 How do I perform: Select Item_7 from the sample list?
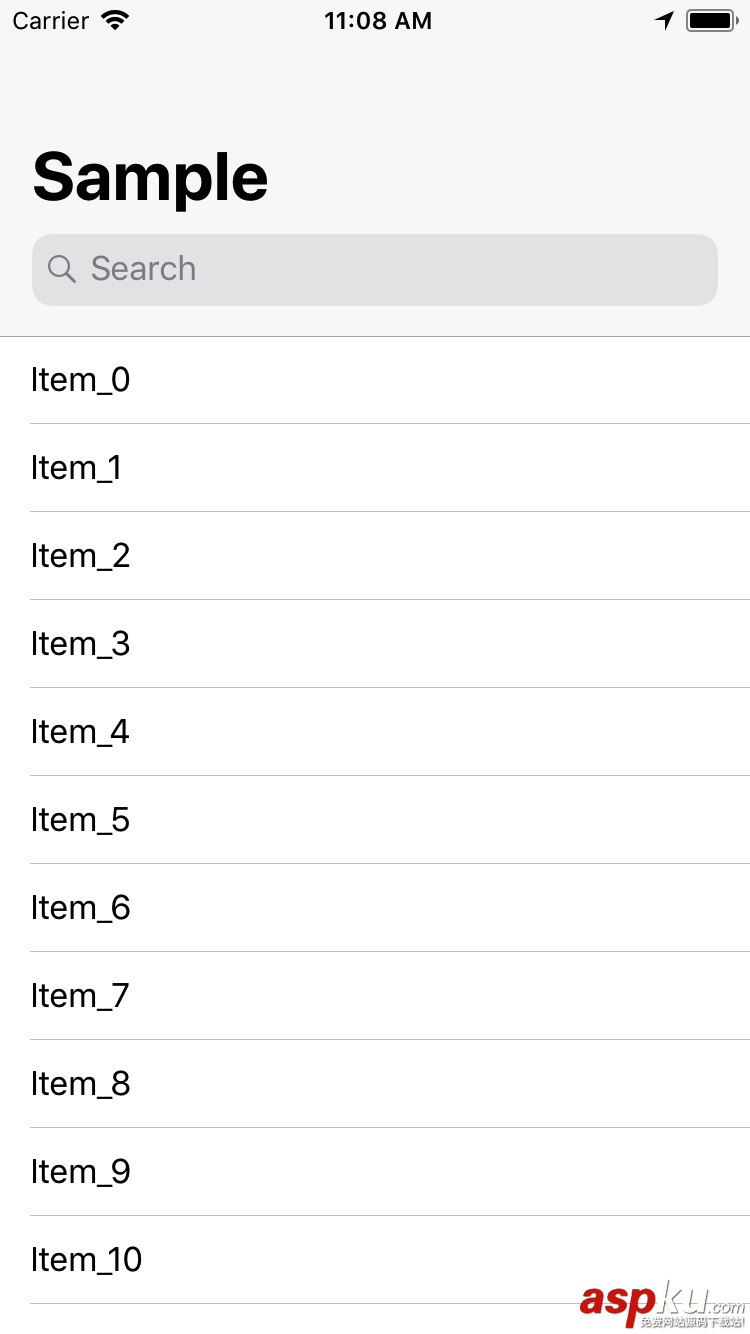point(80,996)
